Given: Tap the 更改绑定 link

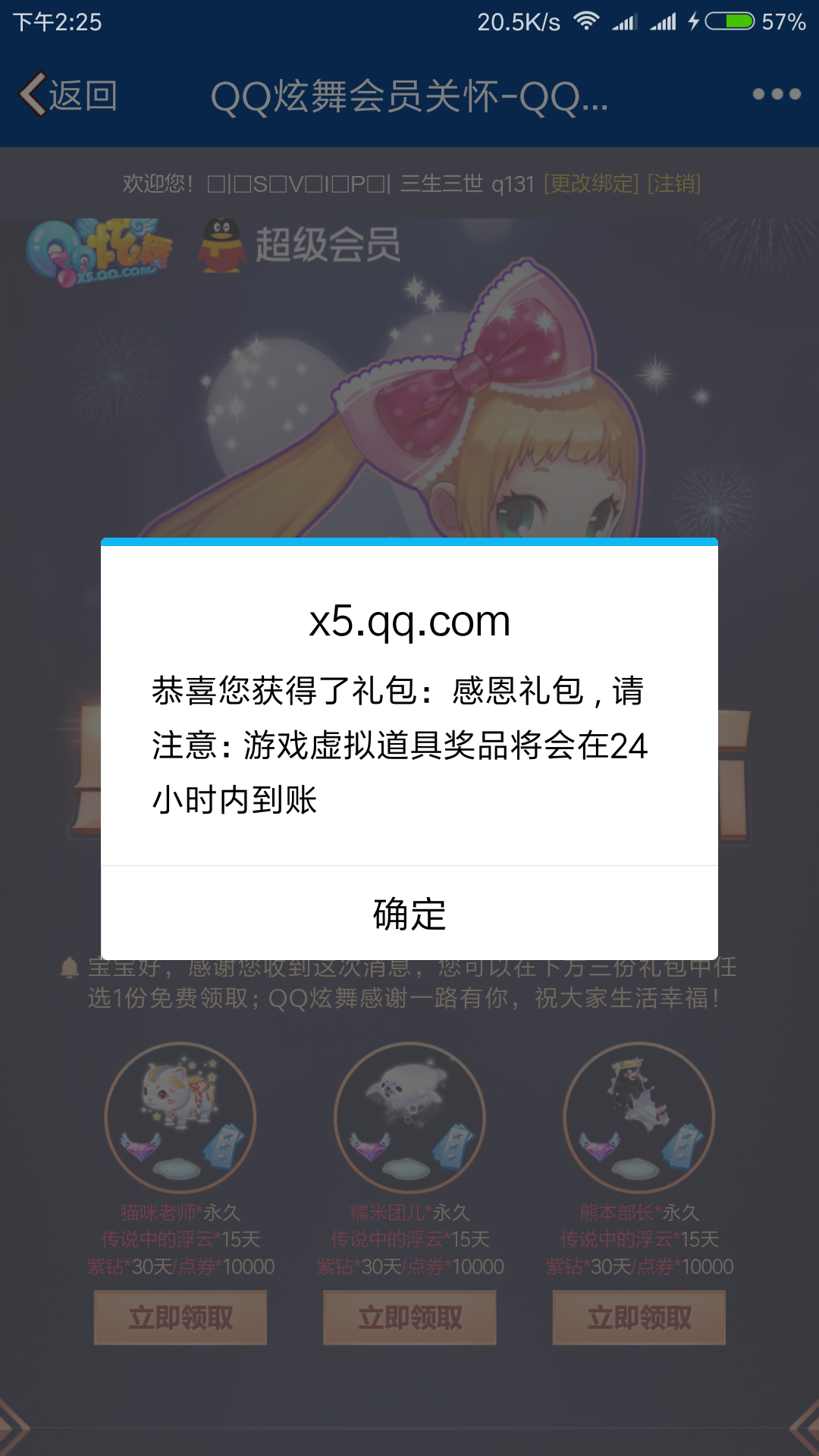Looking at the screenshot, I should tap(591, 184).
